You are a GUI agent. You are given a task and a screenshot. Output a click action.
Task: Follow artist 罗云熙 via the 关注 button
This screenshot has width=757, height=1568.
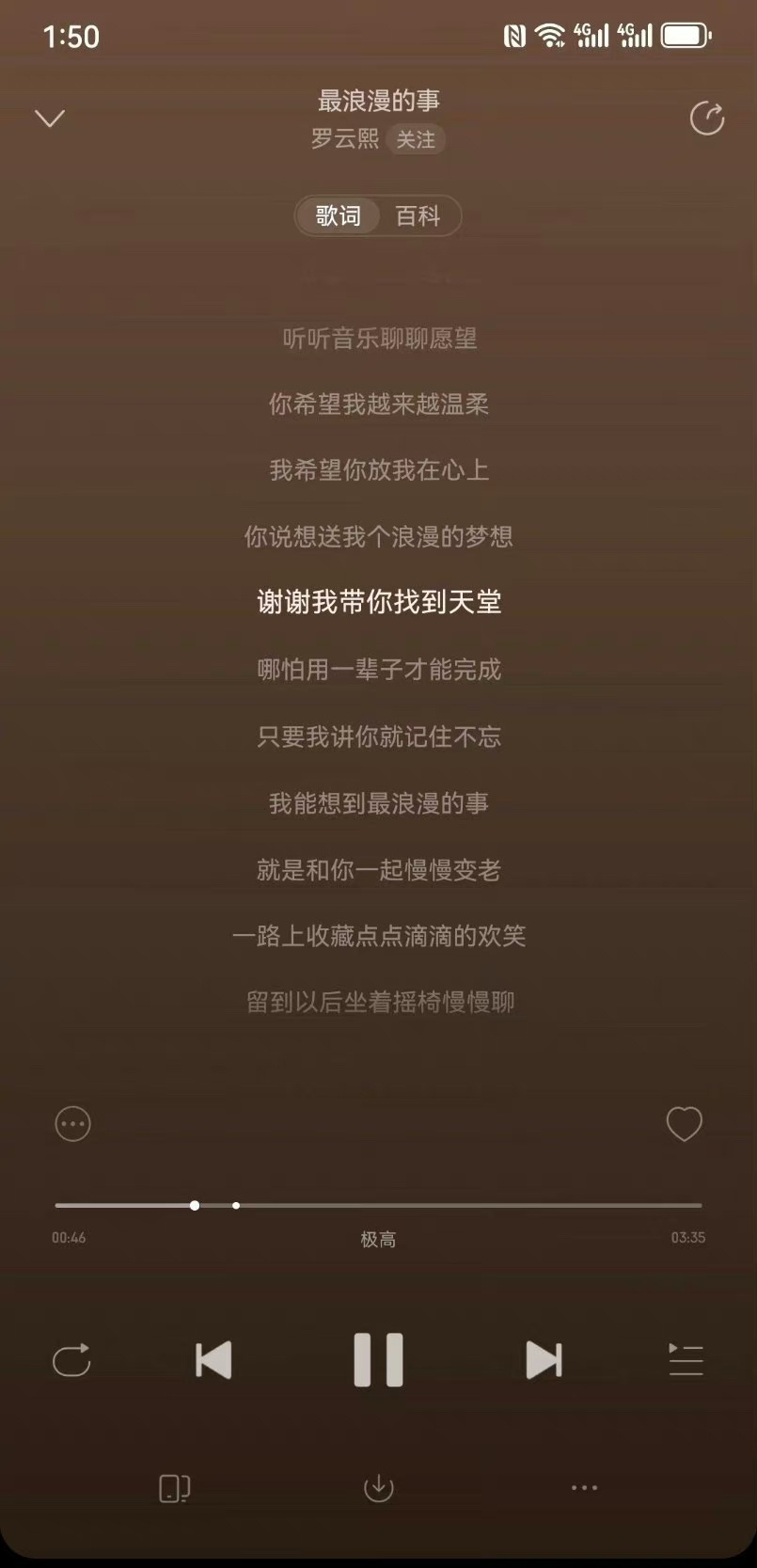[415, 139]
